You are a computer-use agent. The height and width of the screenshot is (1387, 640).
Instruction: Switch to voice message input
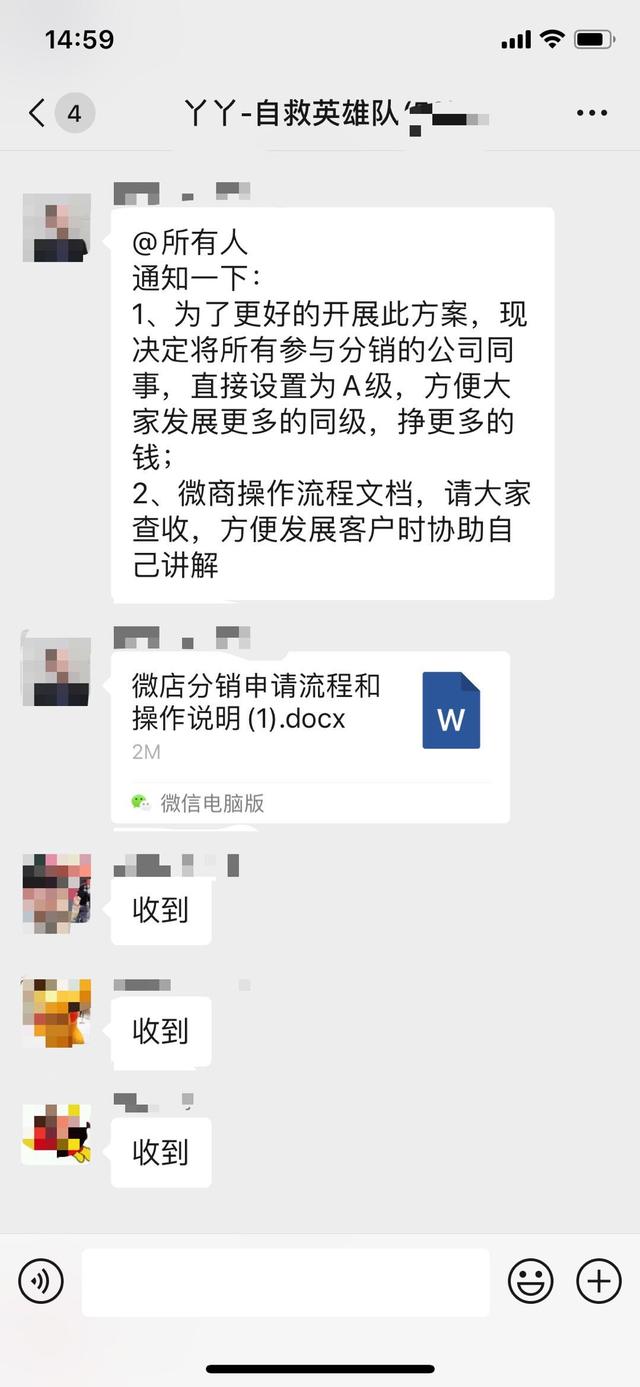click(x=41, y=1280)
